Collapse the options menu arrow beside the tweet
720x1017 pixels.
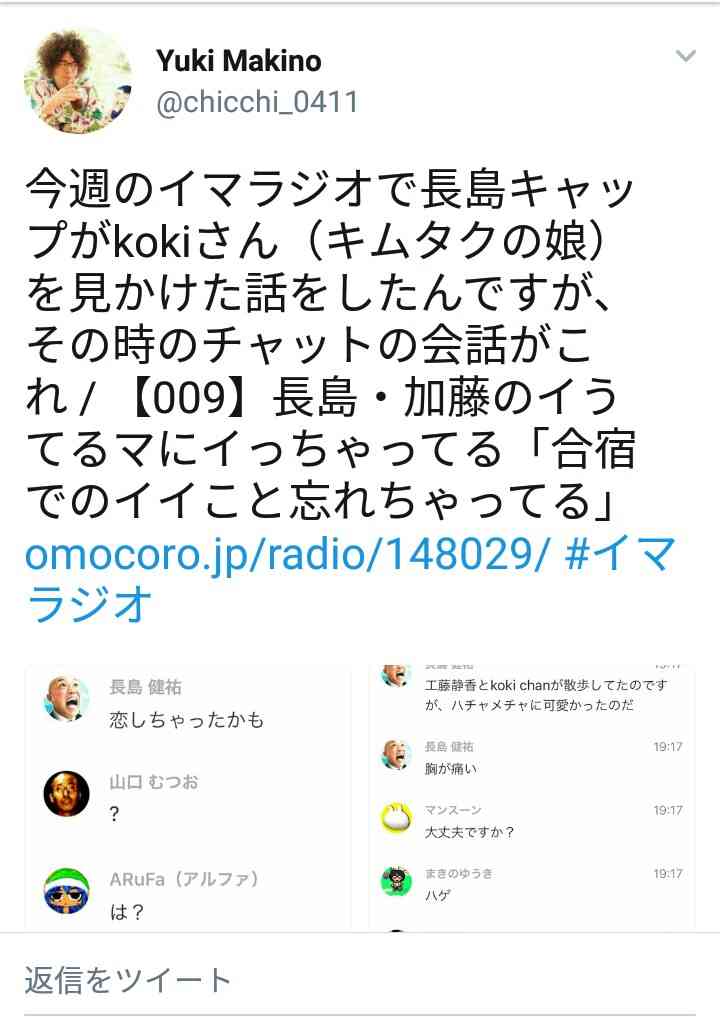(684, 55)
